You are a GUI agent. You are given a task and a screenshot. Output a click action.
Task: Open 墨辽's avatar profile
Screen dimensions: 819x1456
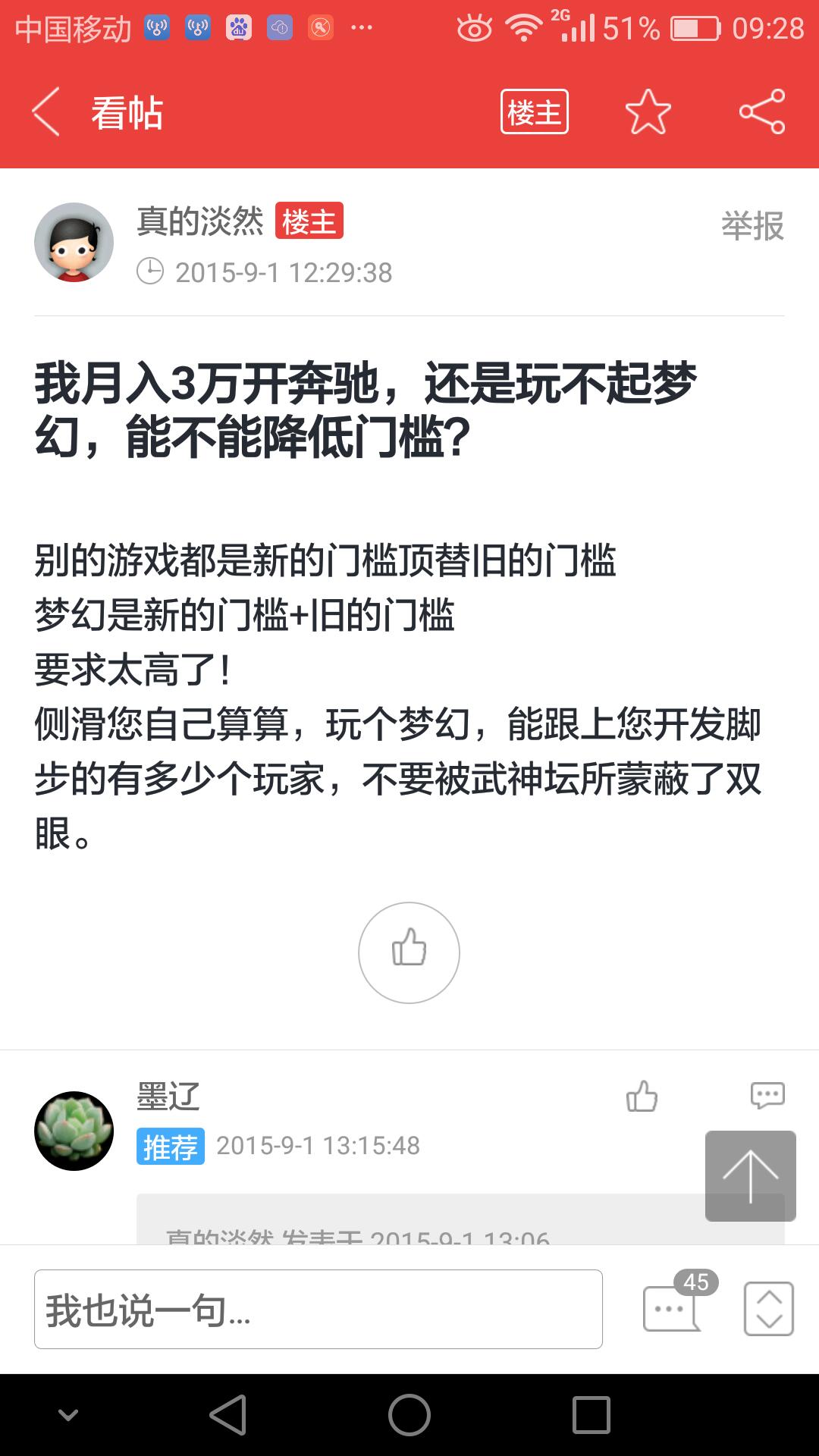[74, 1131]
